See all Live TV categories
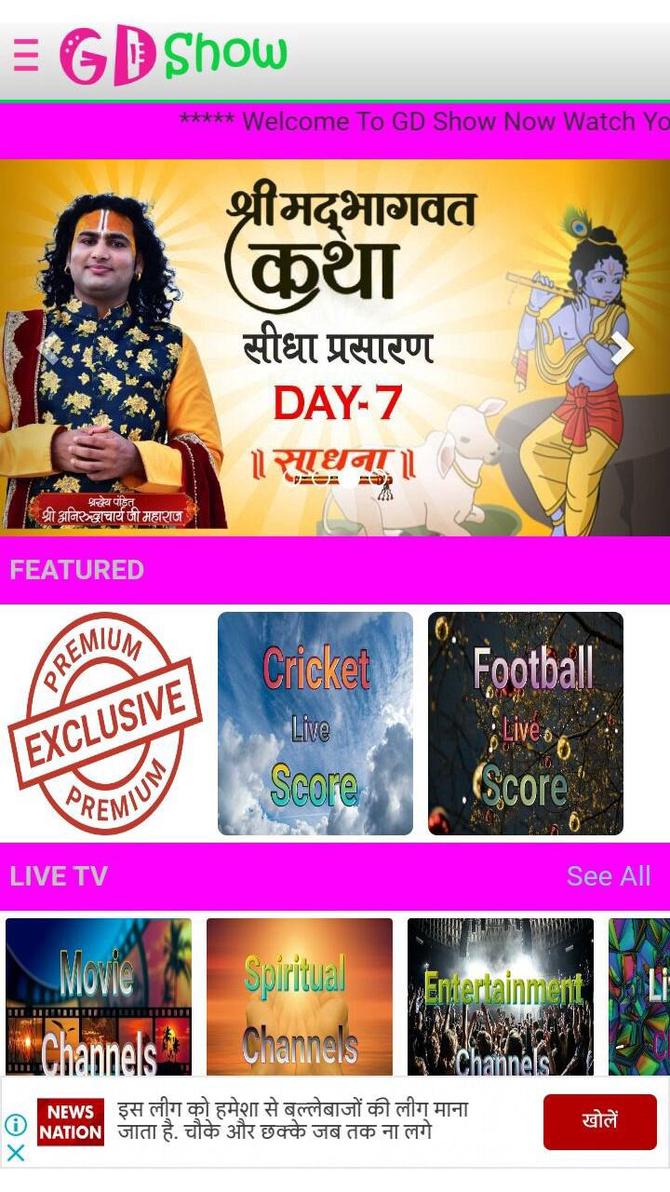This screenshot has height=1192, width=670. (608, 876)
